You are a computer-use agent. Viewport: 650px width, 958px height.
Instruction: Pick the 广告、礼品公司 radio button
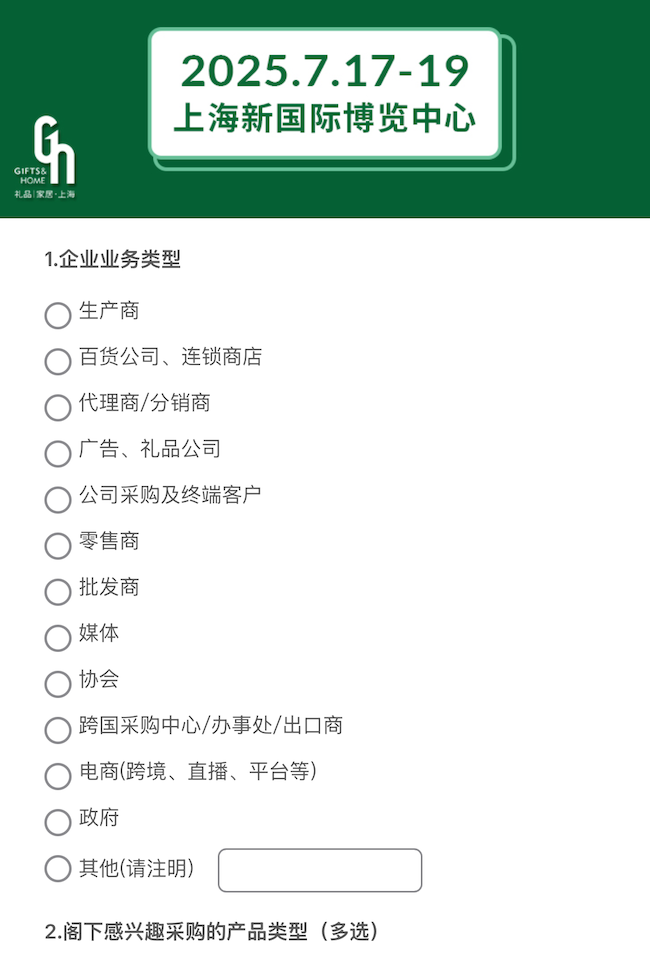(x=58, y=453)
